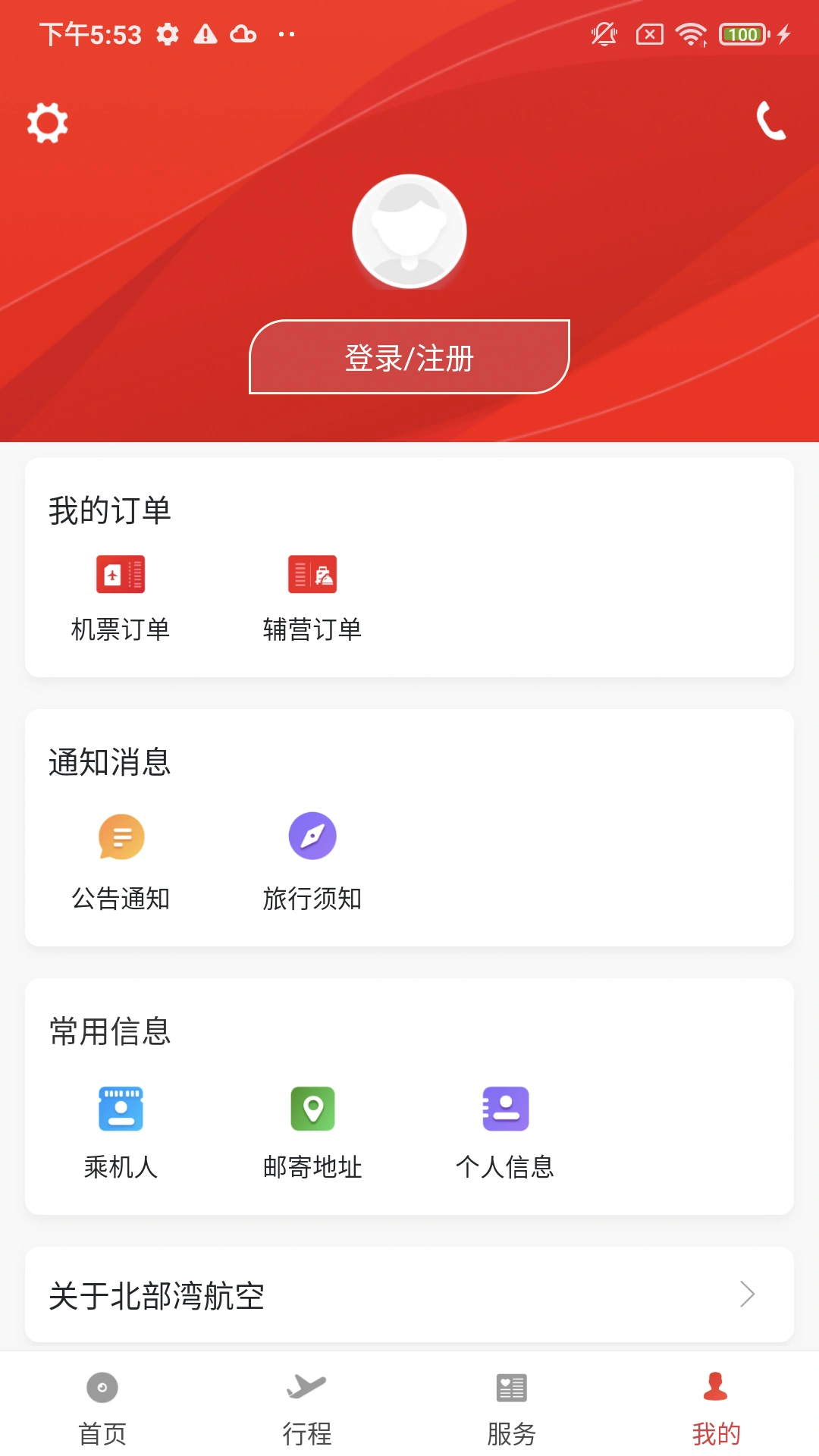Open 关于北部湾航空 about page
The height and width of the screenshot is (1456, 819).
point(155,1294)
